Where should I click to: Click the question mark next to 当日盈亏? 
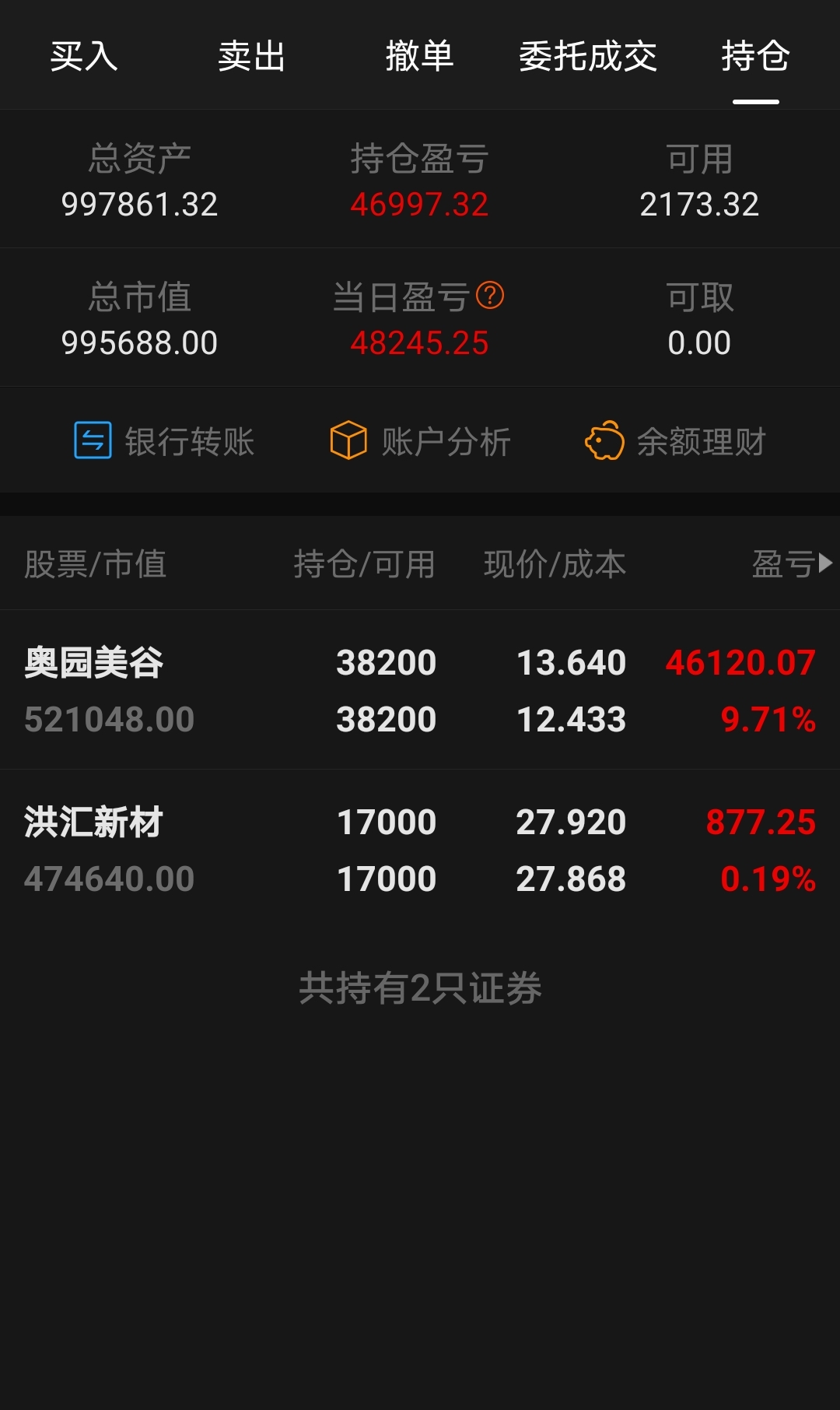pyautogui.click(x=492, y=296)
